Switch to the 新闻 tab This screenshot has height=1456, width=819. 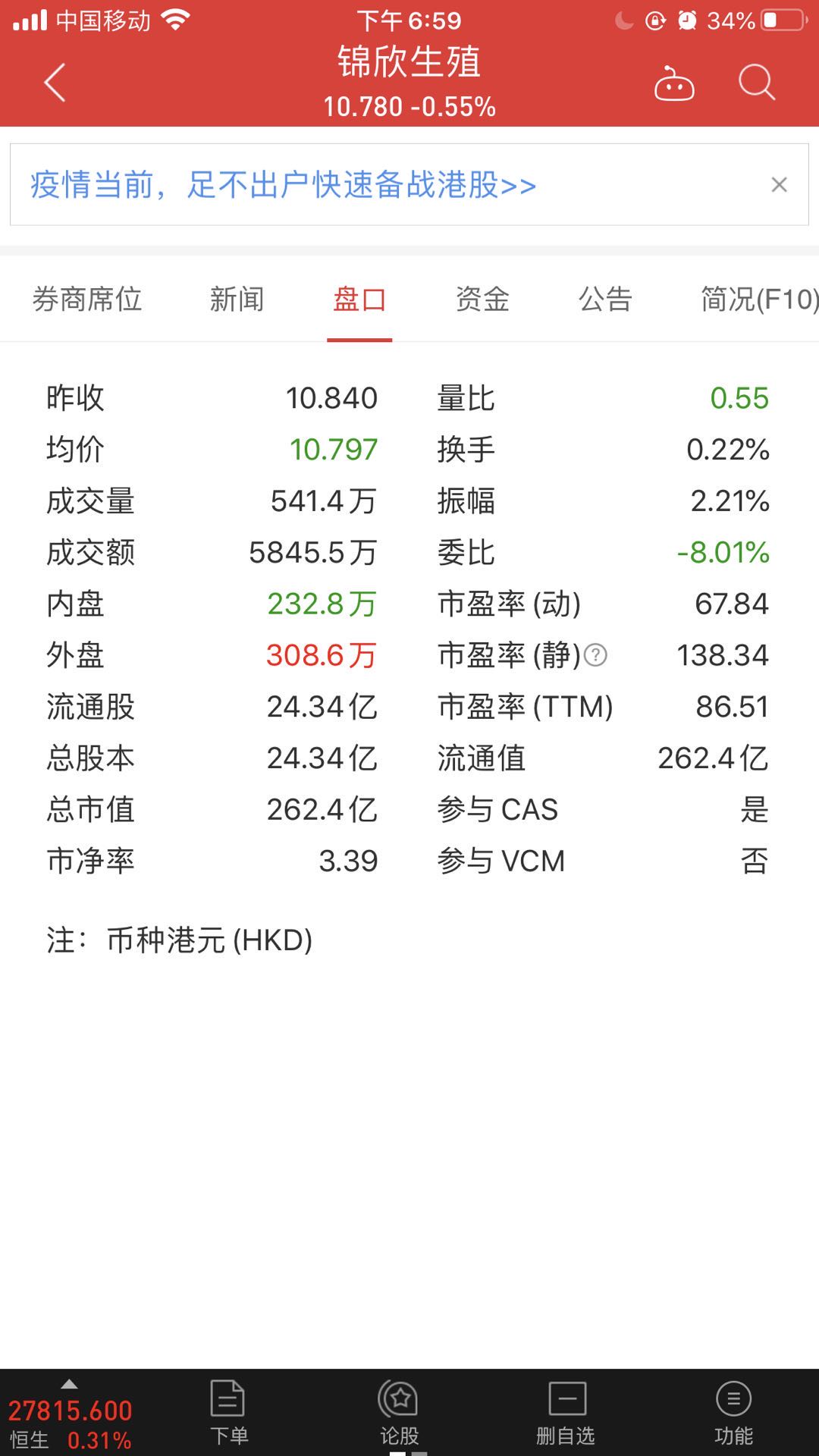(x=237, y=300)
